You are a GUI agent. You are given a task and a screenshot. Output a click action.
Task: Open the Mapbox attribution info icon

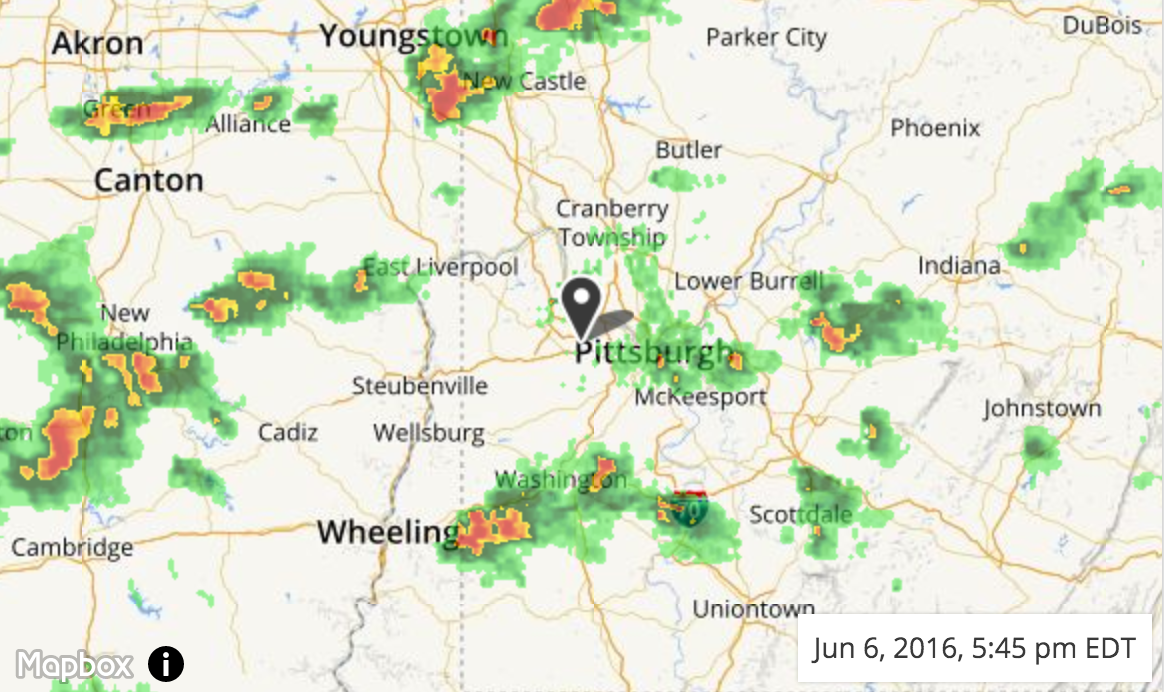tap(166, 663)
